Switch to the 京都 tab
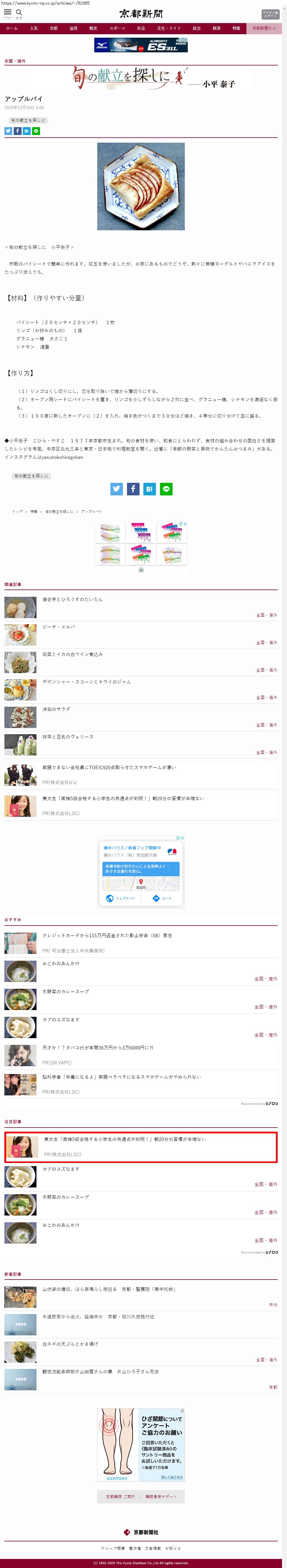Screen dimensions: 287x1568 [x=53, y=28]
